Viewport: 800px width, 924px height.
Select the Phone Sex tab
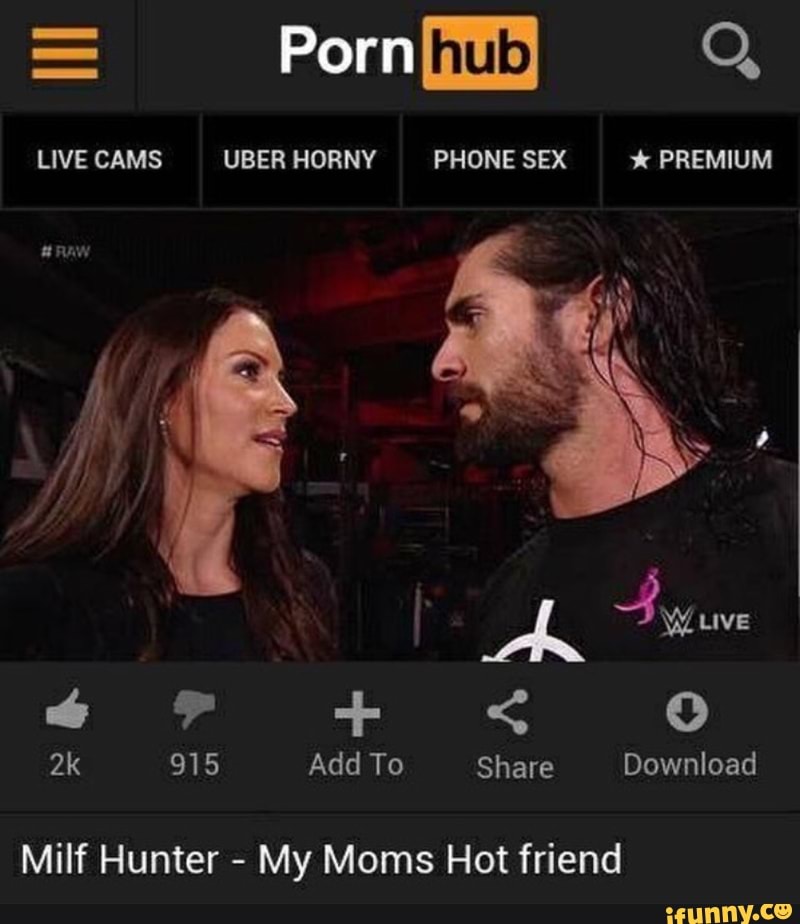[499, 160]
